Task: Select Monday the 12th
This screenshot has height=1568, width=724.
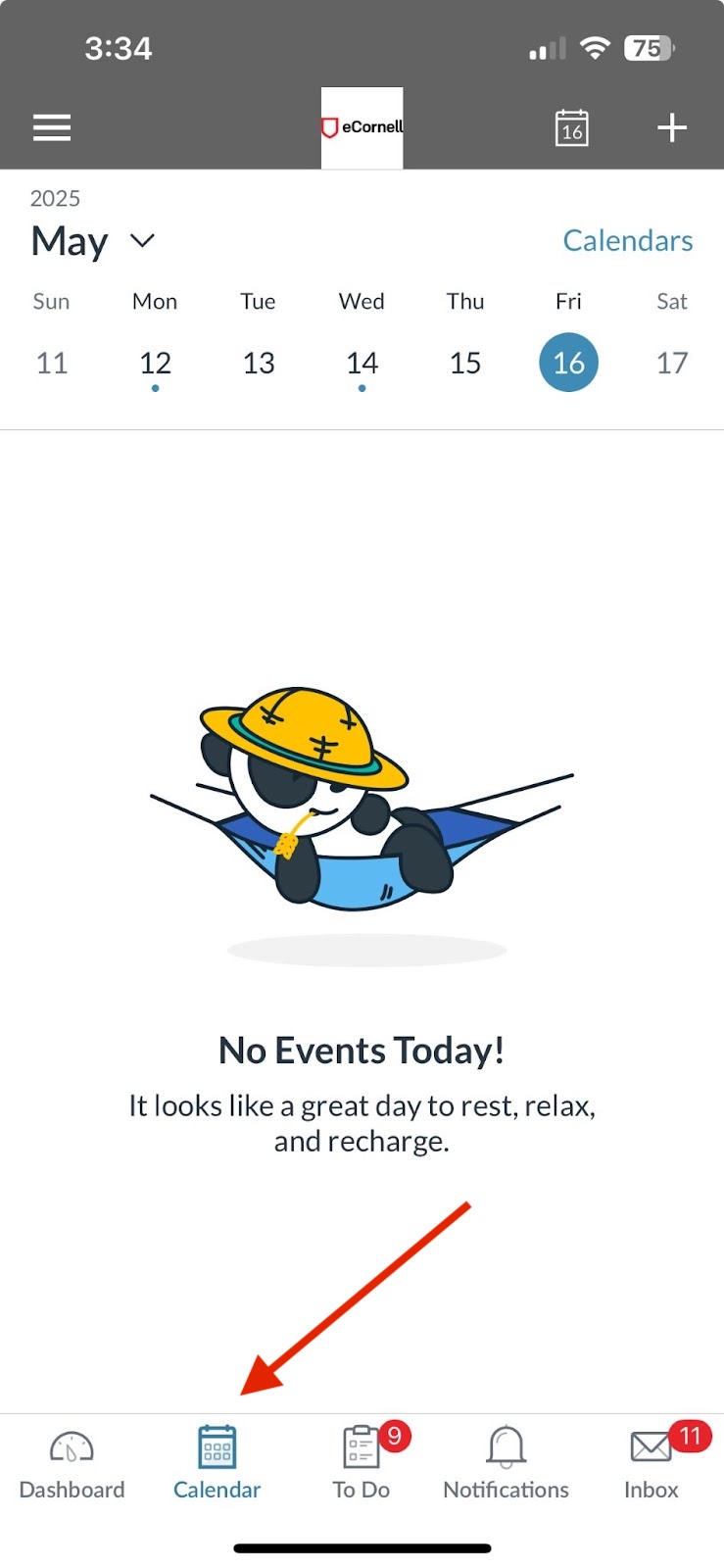Action: pos(155,364)
